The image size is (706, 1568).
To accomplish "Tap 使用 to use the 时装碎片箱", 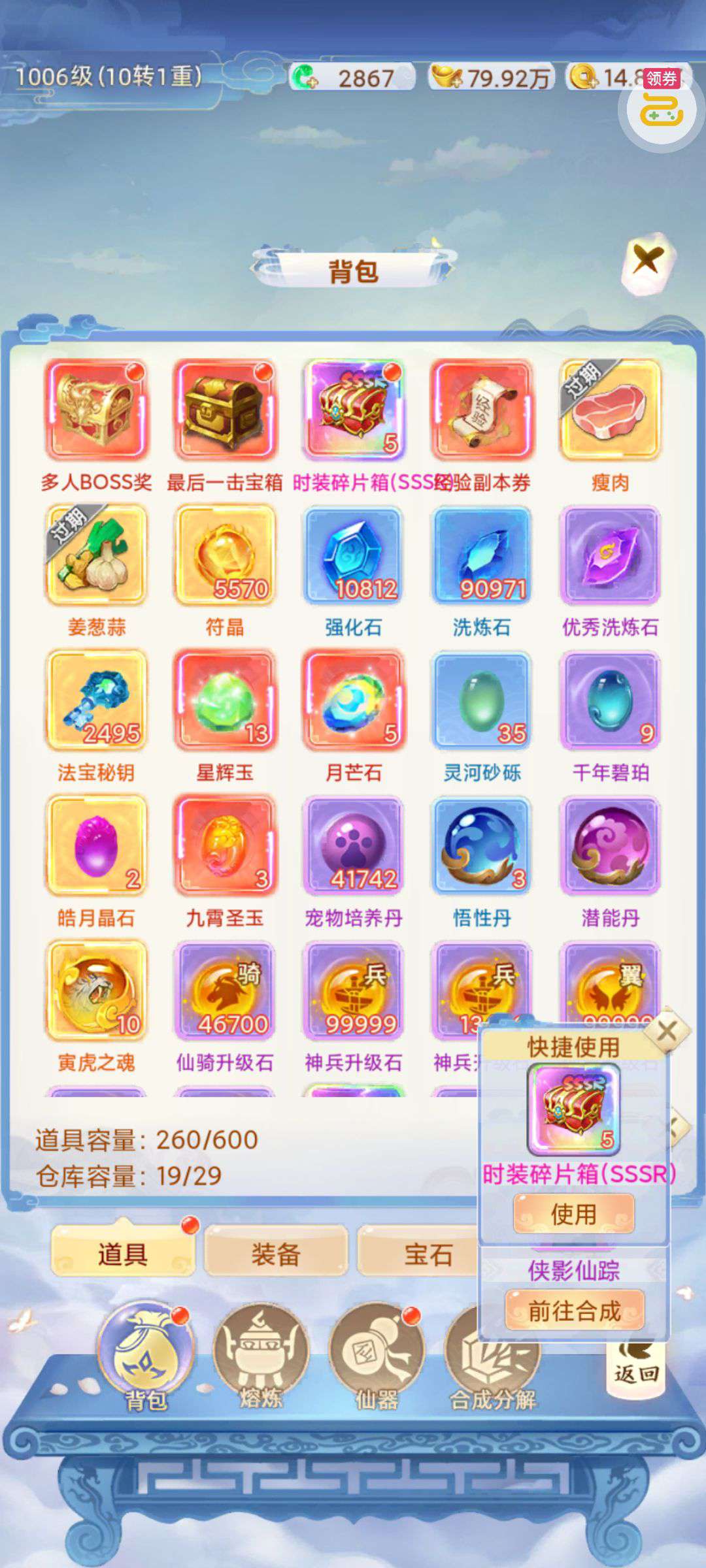I will click(x=573, y=1215).
